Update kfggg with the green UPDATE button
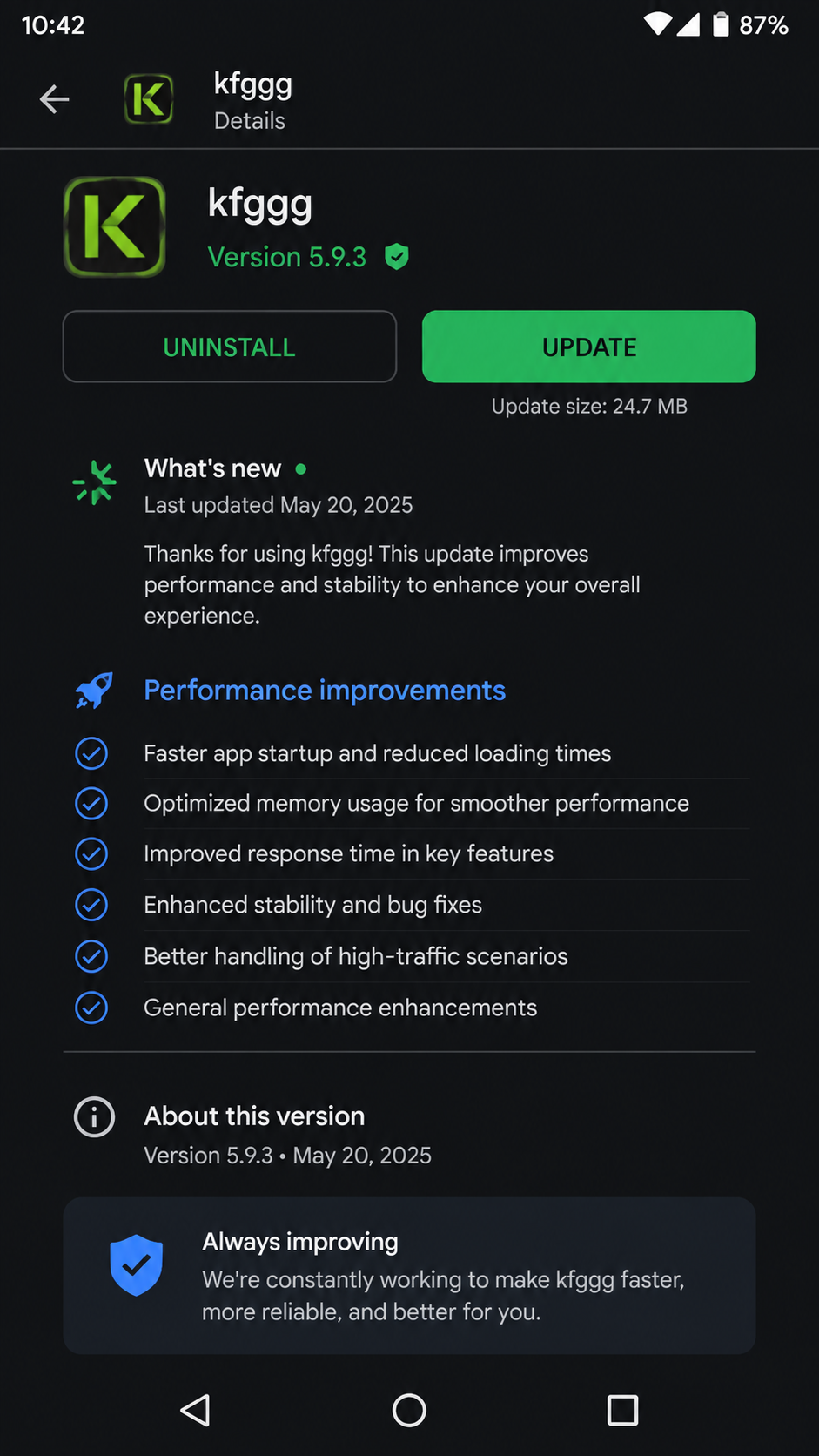Viewport: 819px width, 1456px height. (x=589, y=347)
